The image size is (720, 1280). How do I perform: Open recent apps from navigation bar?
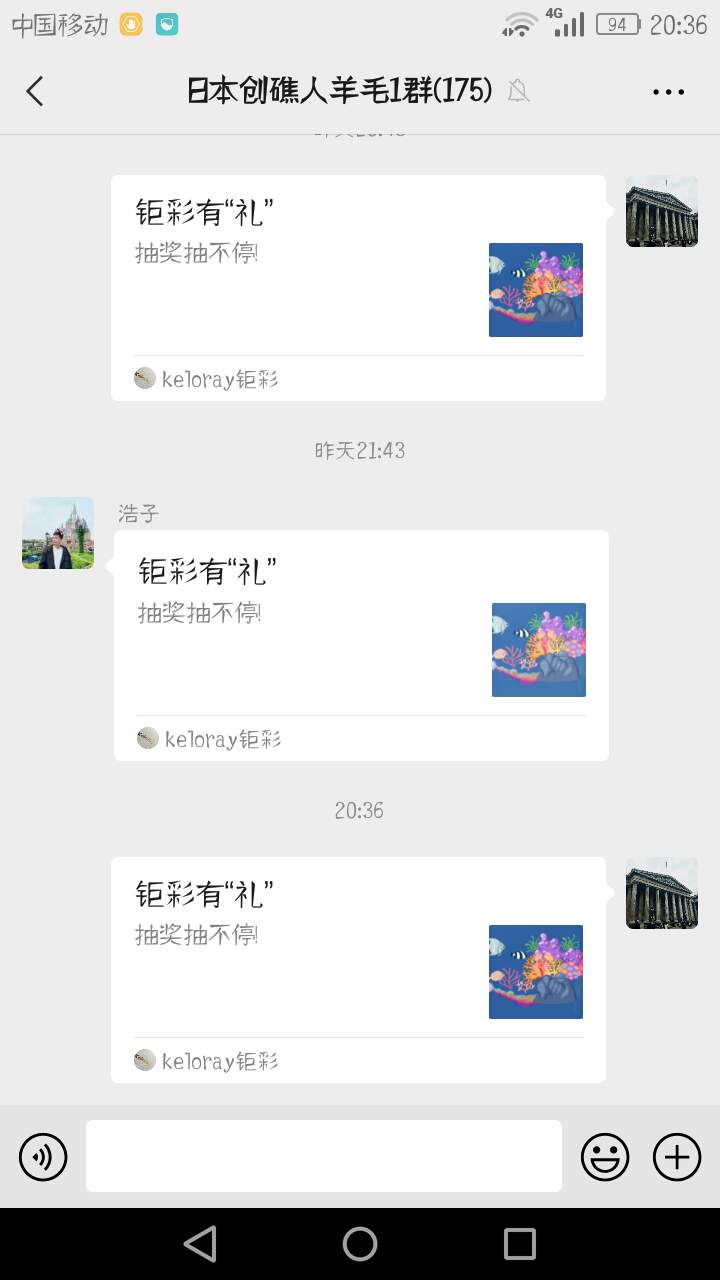coord(520,1244)
